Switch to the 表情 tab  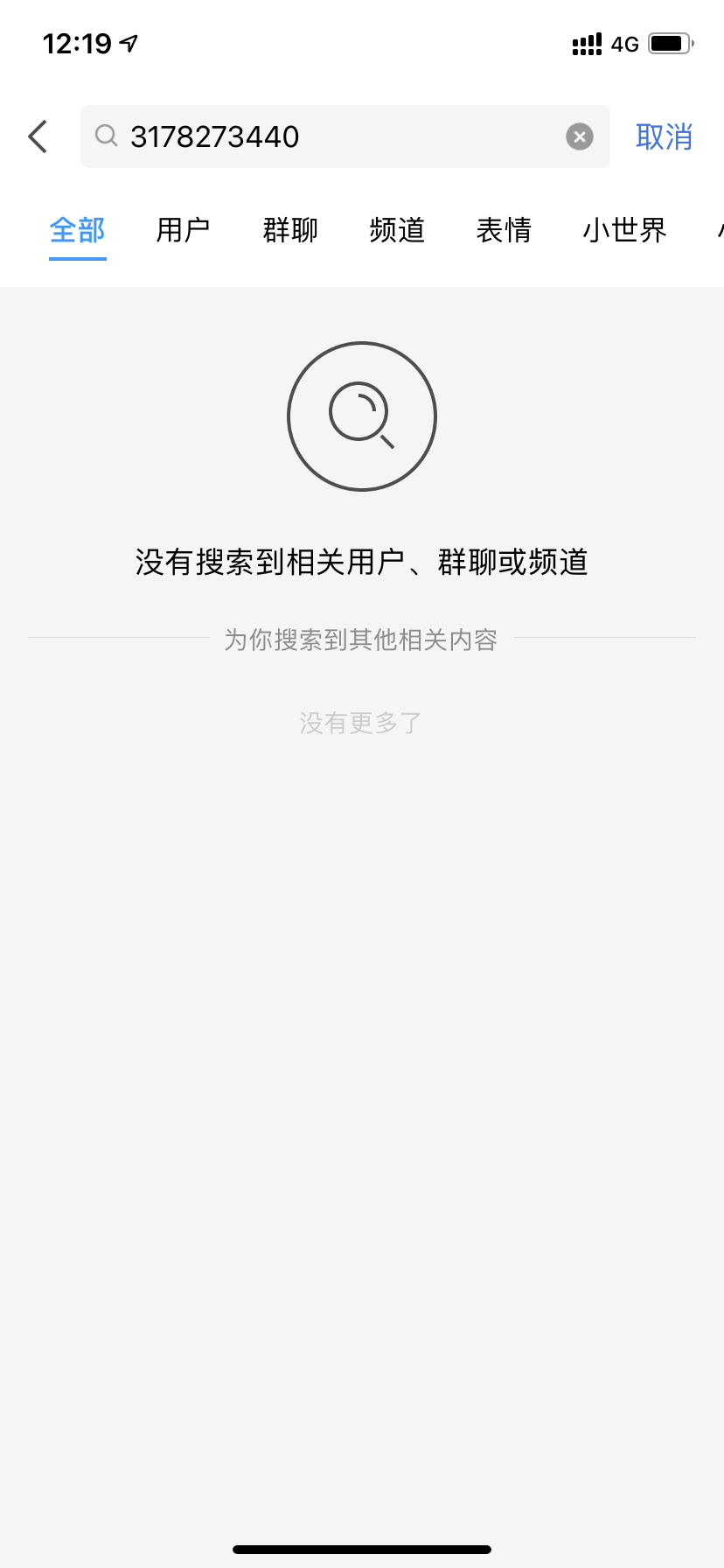504,230
